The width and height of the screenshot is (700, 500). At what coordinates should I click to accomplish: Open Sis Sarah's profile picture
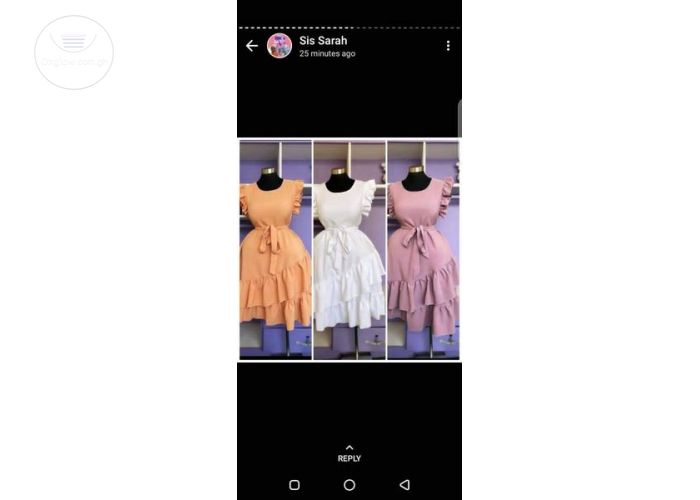point(280,46)
